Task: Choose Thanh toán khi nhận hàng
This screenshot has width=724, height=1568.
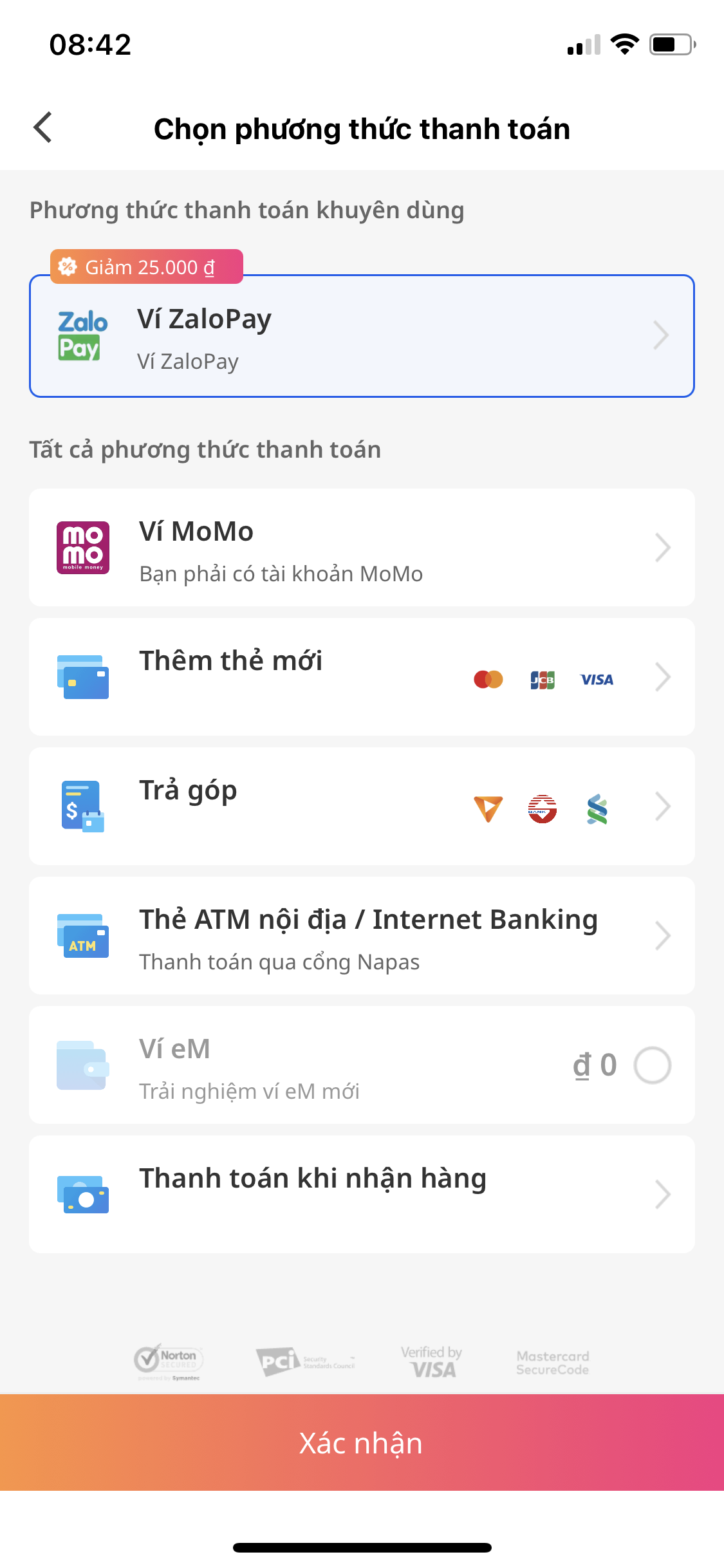Action: [x=362, y=1195]
